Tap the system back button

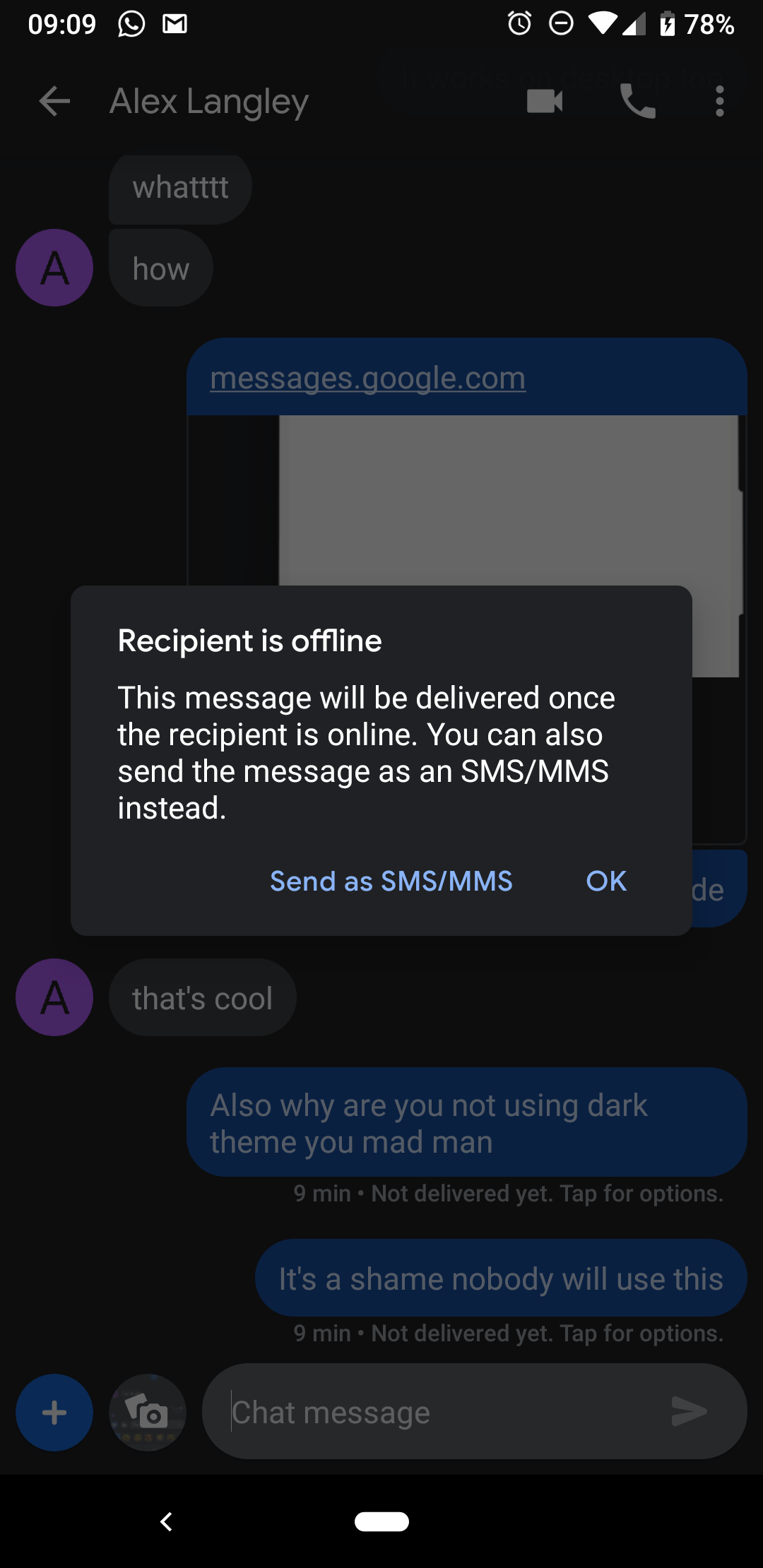coord(167,1521)
